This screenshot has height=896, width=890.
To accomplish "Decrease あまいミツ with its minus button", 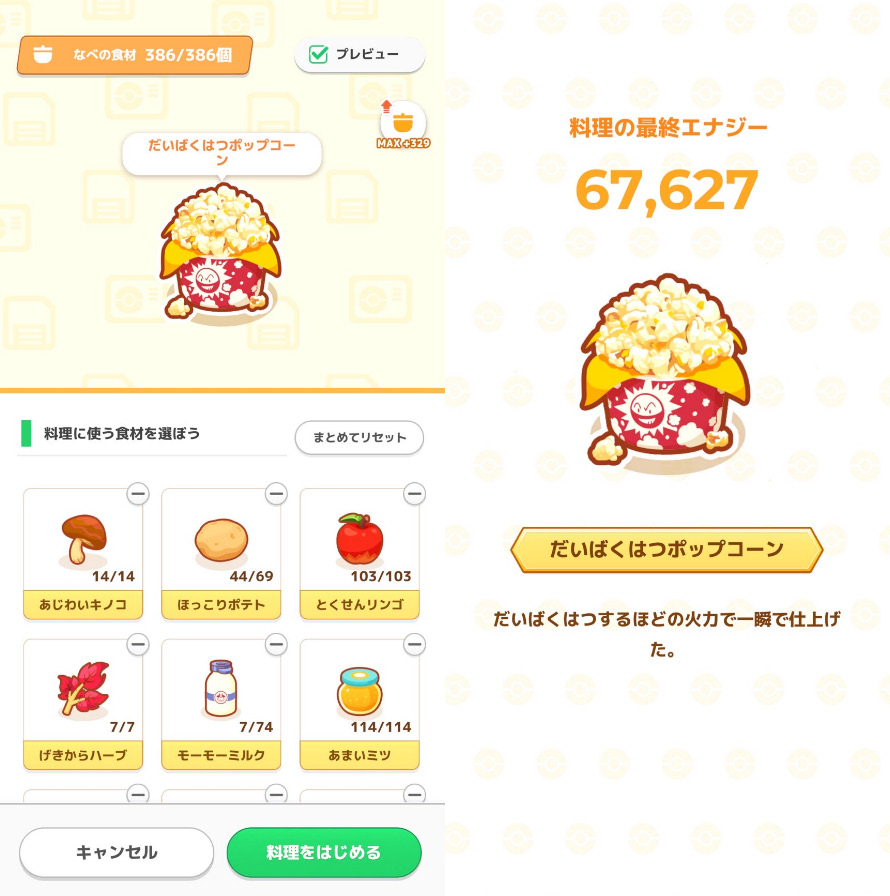I will pyautogui.click(x=414, y=644).
